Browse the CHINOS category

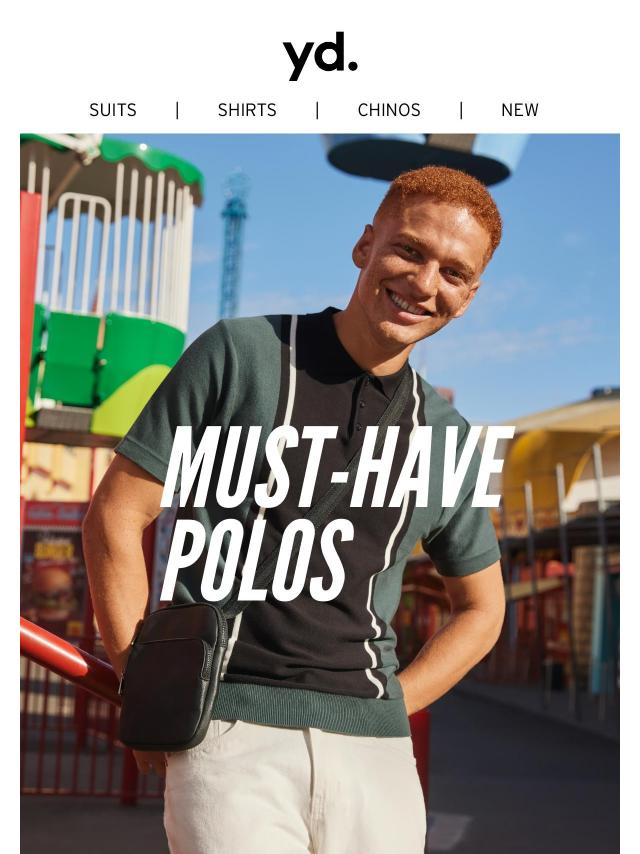[389, 110]
